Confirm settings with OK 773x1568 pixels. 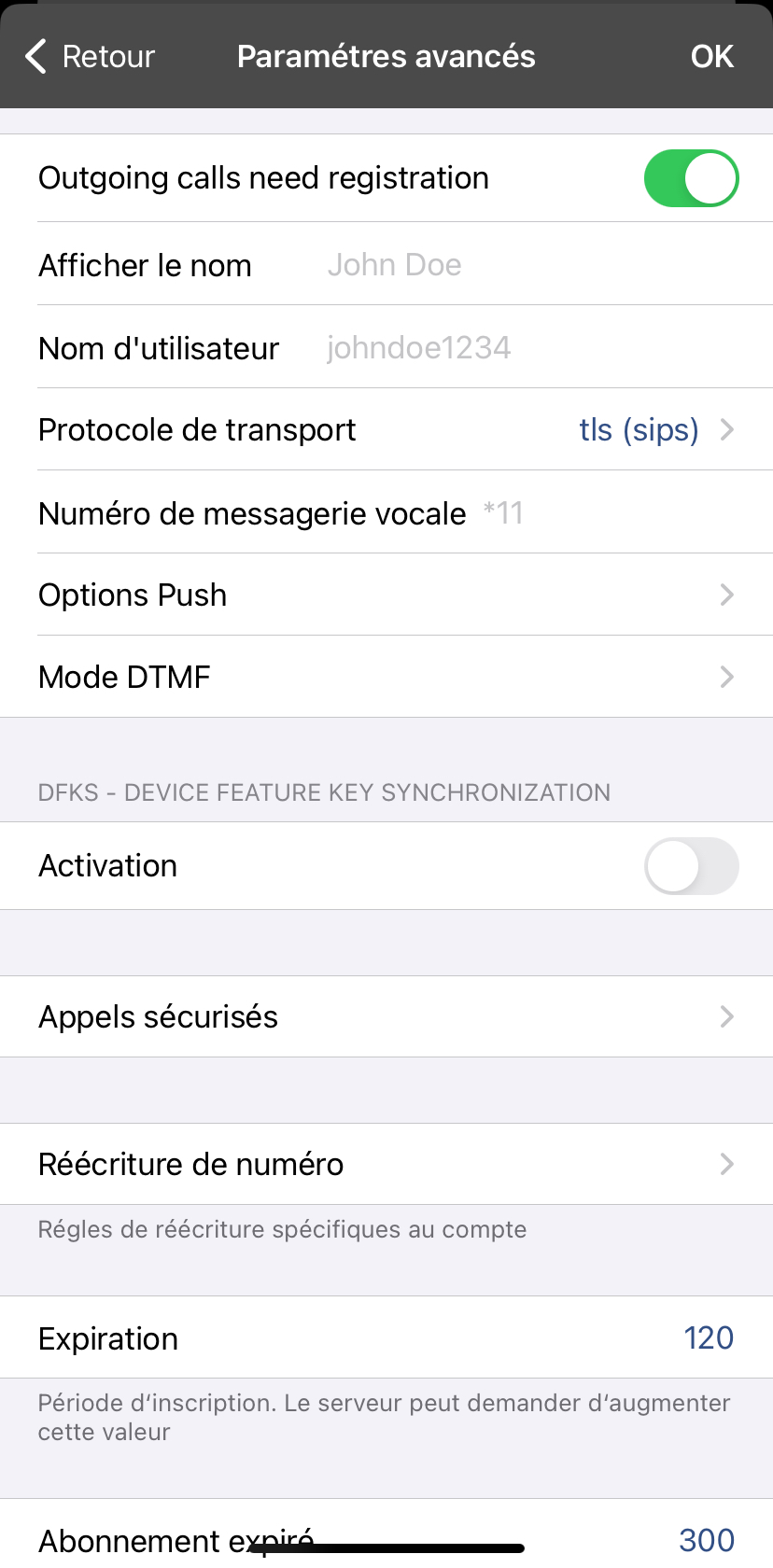pos(711,56)
